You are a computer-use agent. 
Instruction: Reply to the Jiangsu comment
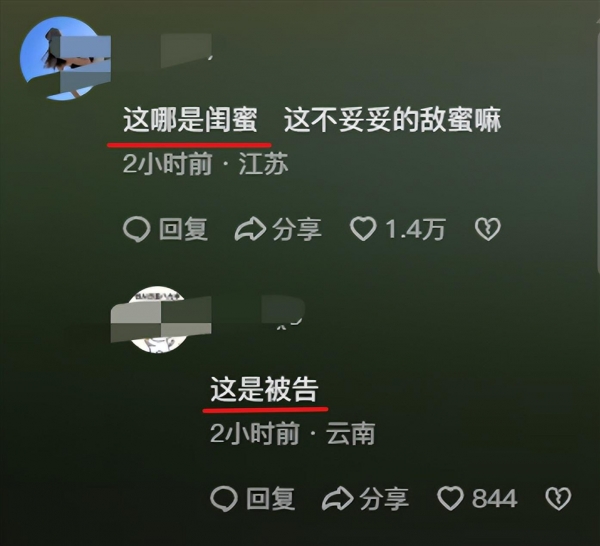[166, 229]
